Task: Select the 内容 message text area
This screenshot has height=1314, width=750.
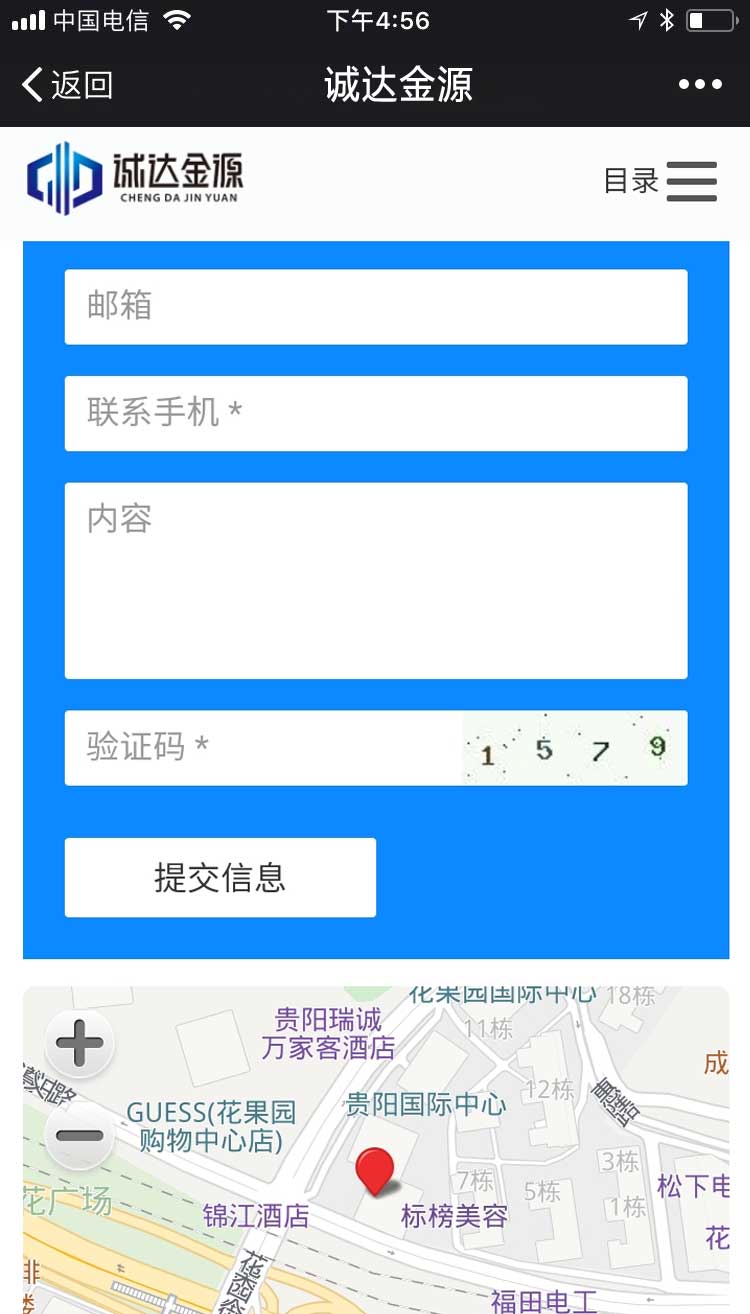Action: 376,581
